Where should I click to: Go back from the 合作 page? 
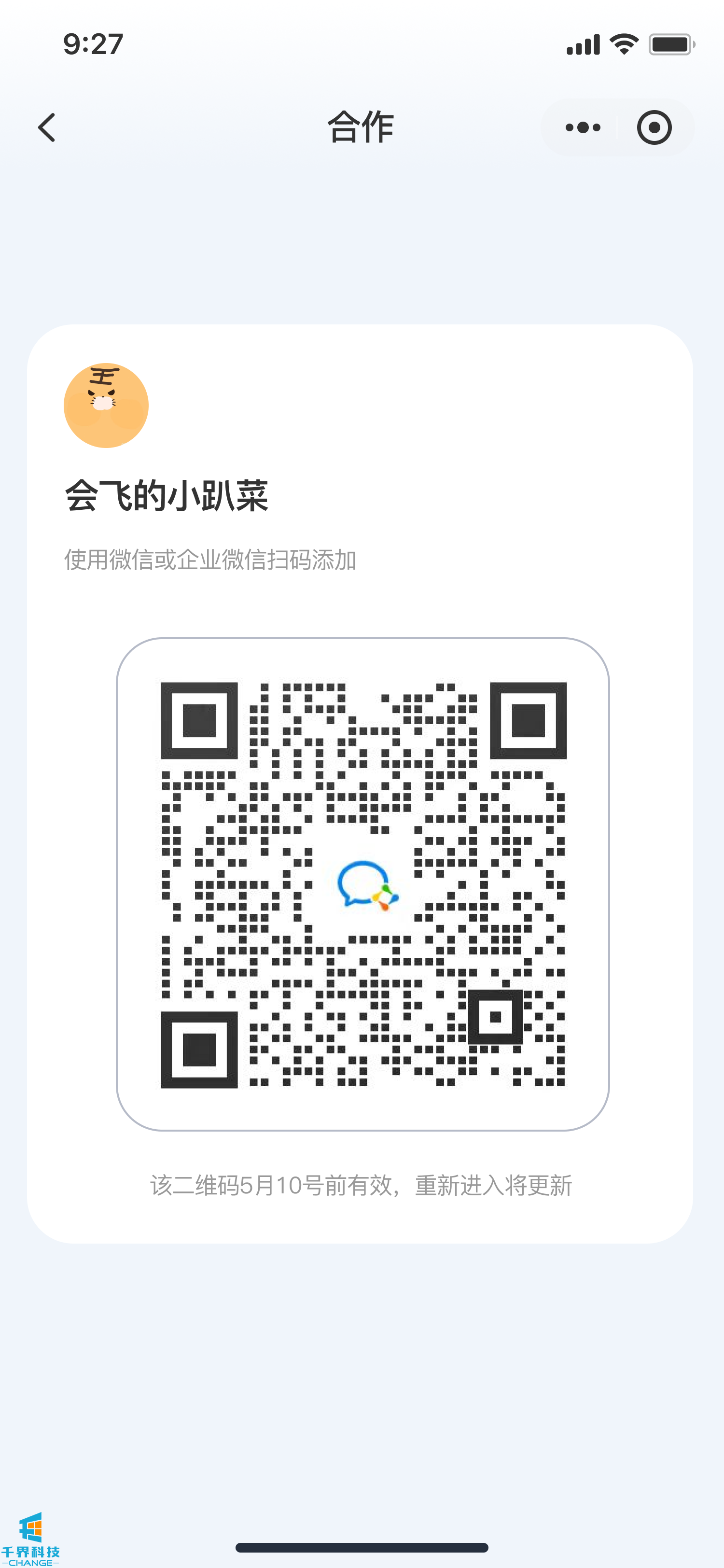[47, 128]
